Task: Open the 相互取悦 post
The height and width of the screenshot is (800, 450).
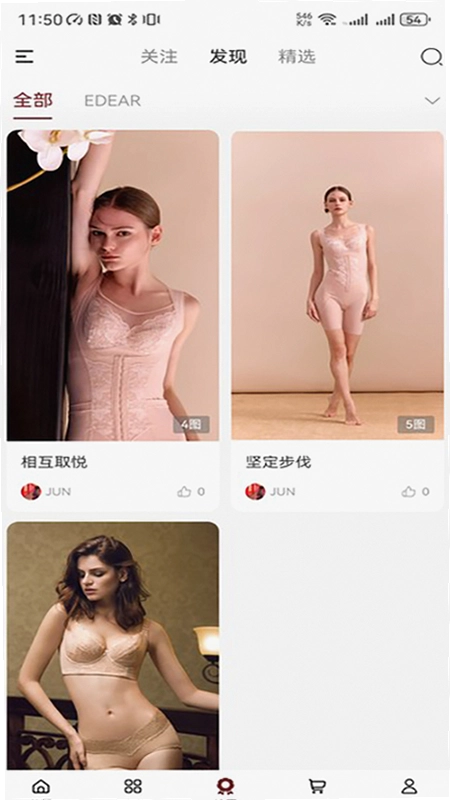Action: point(113,320)
